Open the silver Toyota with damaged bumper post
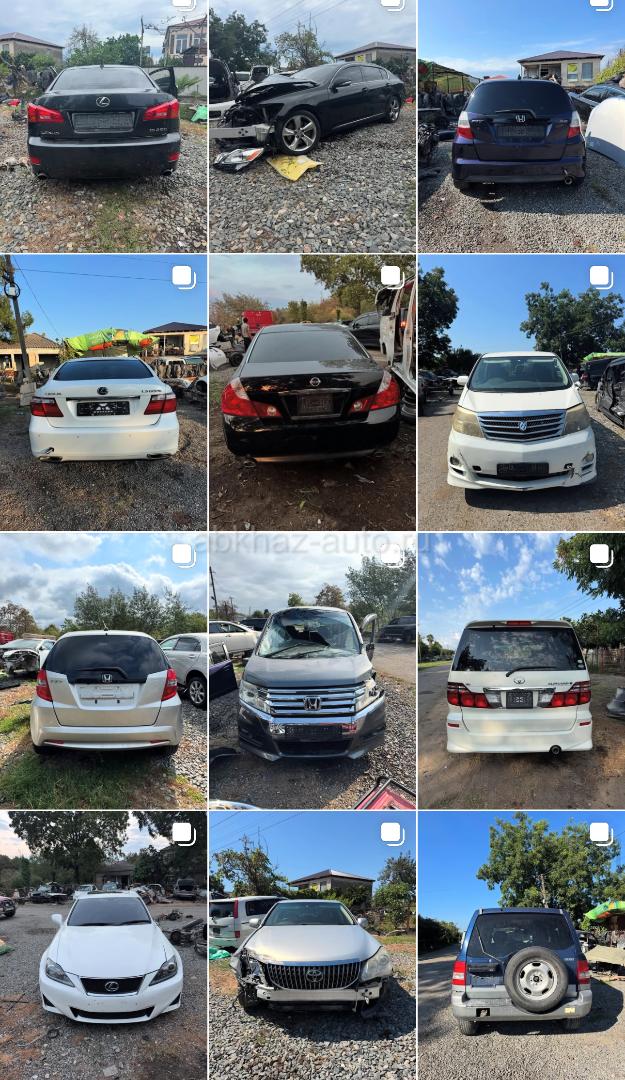Screen dimensions: 625x1080 click(x=312, y=945)
